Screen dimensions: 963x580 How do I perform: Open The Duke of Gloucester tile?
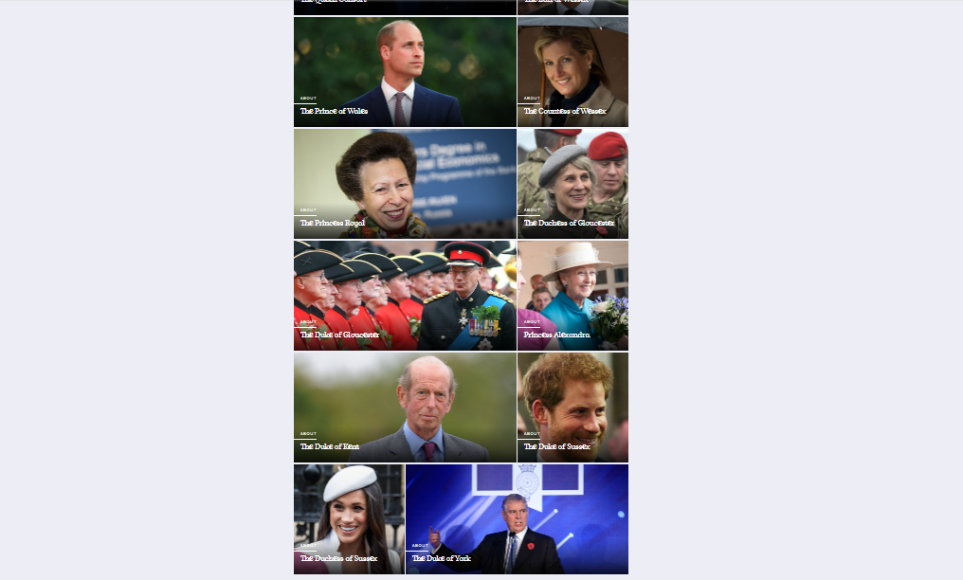tap(404, 296)
